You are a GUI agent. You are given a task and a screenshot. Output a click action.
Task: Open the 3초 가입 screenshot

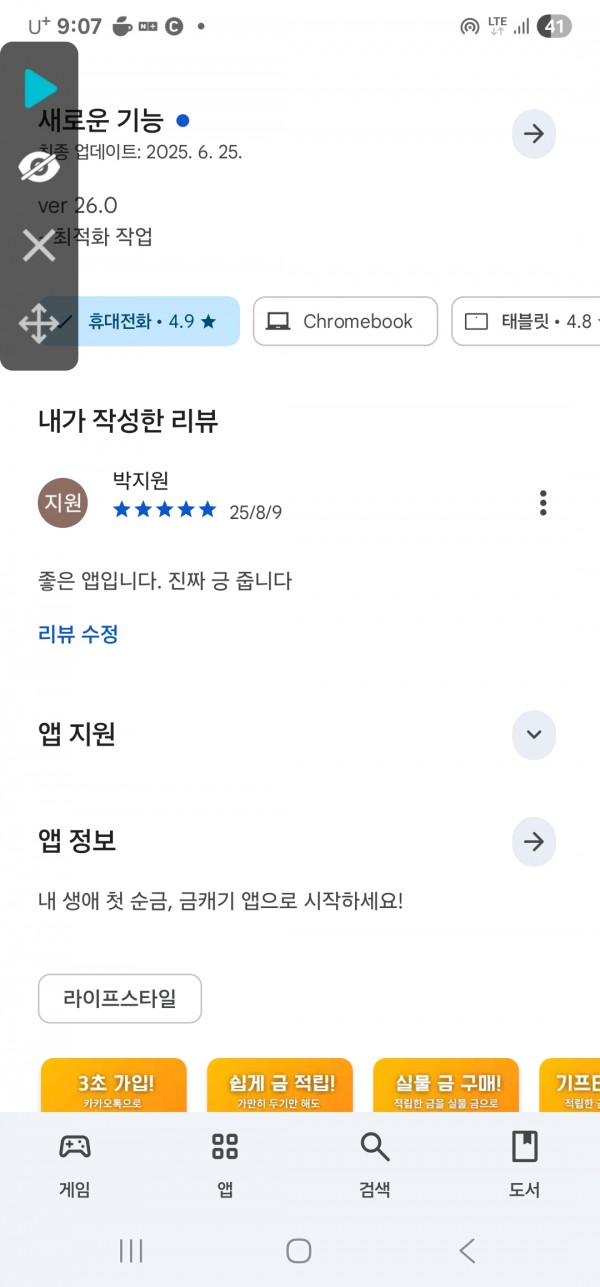[114, 1085]
